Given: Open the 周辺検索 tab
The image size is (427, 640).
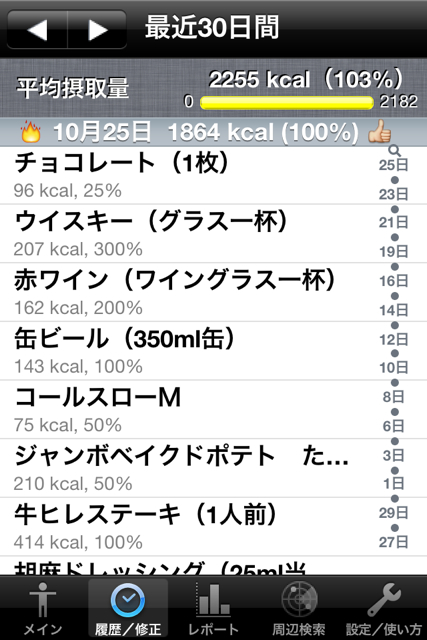Looking at the screenshot, I should [298, 608].
